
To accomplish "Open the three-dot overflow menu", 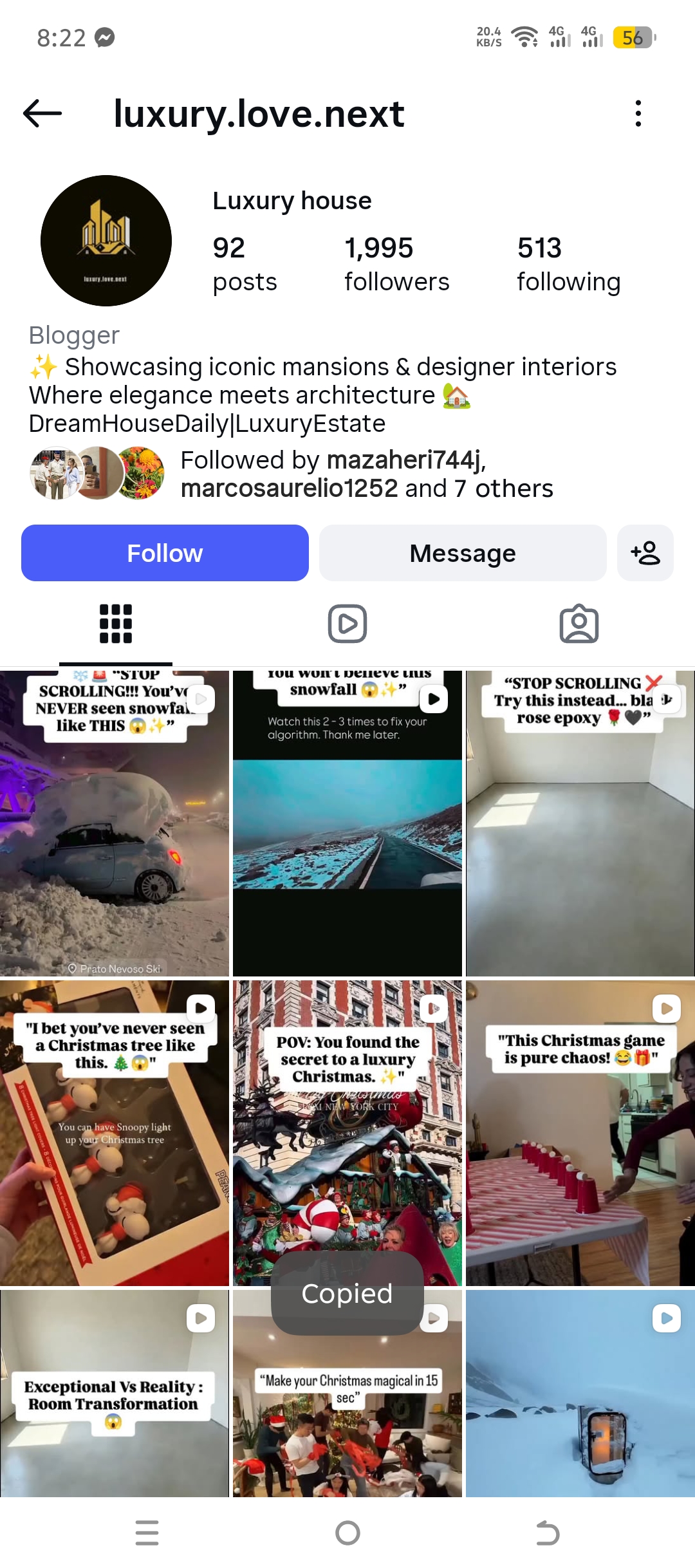I will click(x=638, y=114).
